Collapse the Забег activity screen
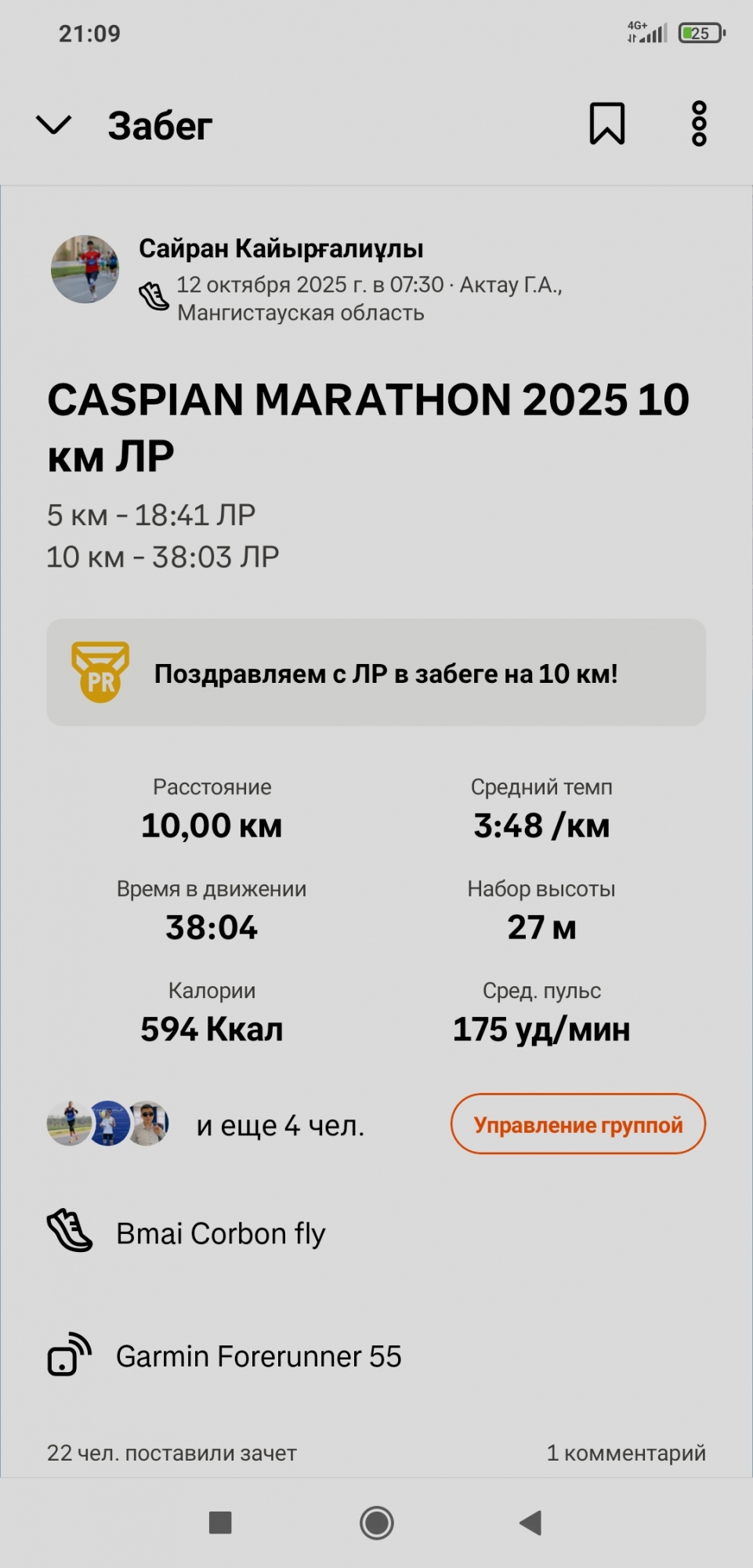The image size is (753, 1568). pyautogui.click(x=53, y=125)
